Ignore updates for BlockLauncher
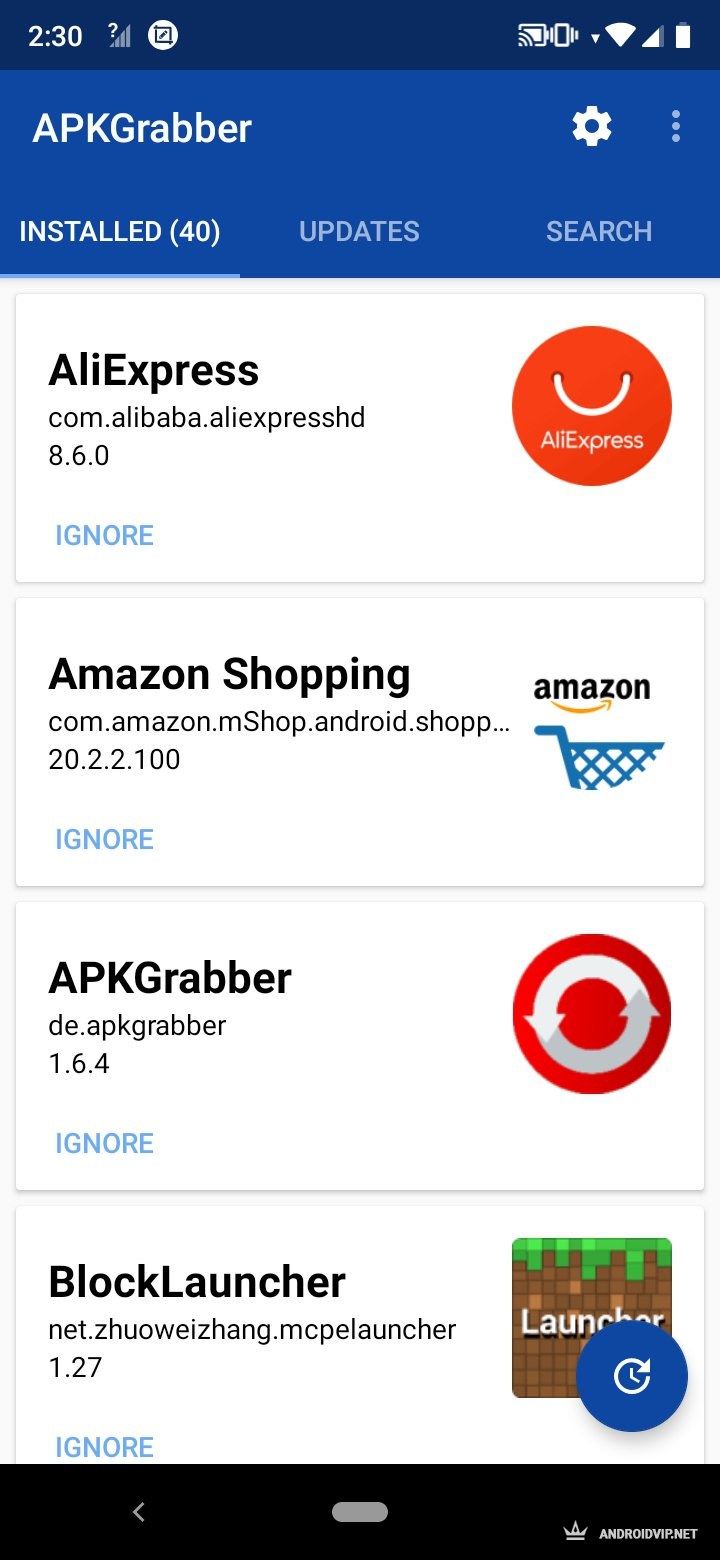Image resolution: width=720 pixels, height=1560 pixels. [104, 1446]
